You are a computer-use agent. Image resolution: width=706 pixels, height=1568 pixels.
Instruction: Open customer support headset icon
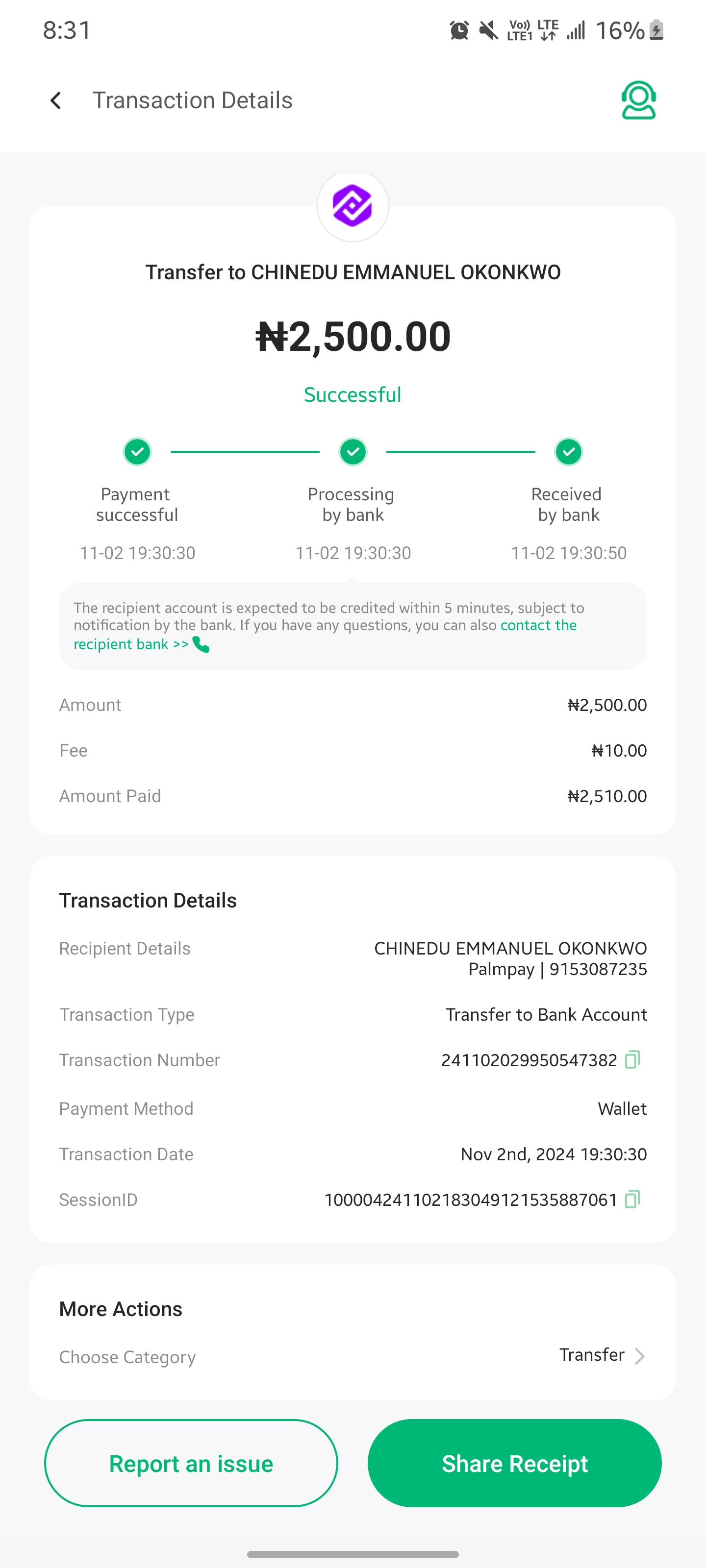(x=638, y=100)
